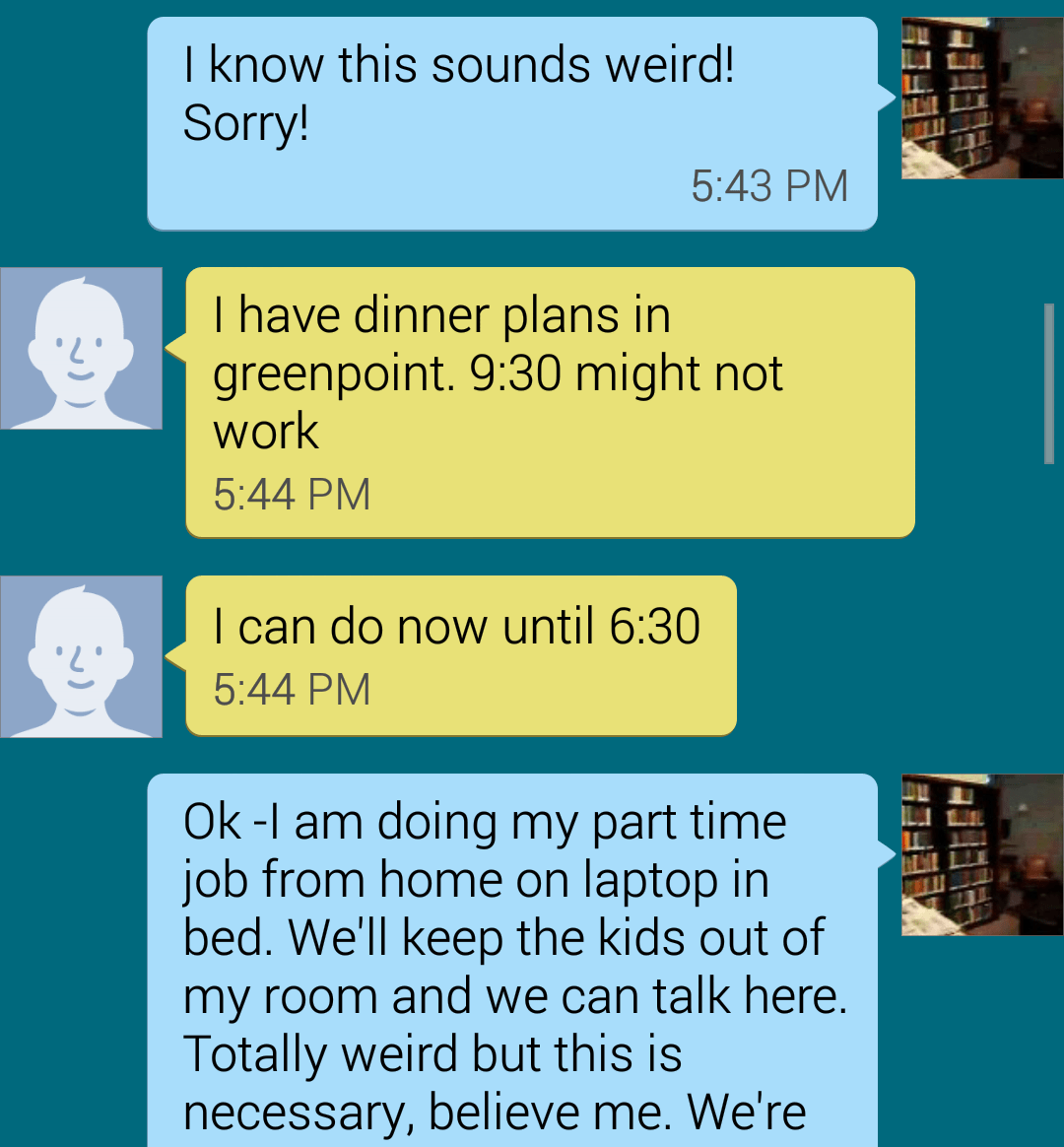Open sender's photo beside the part time job message
Screen dimensions: 1064x1147
pos(981,854)
